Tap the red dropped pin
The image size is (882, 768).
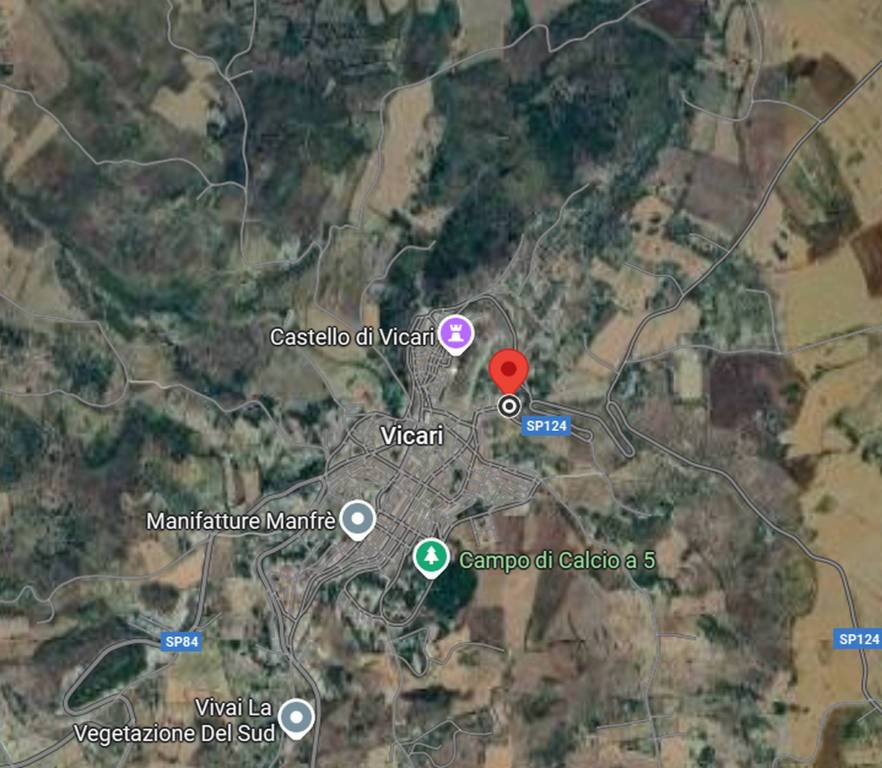click(x=509, y=372)
